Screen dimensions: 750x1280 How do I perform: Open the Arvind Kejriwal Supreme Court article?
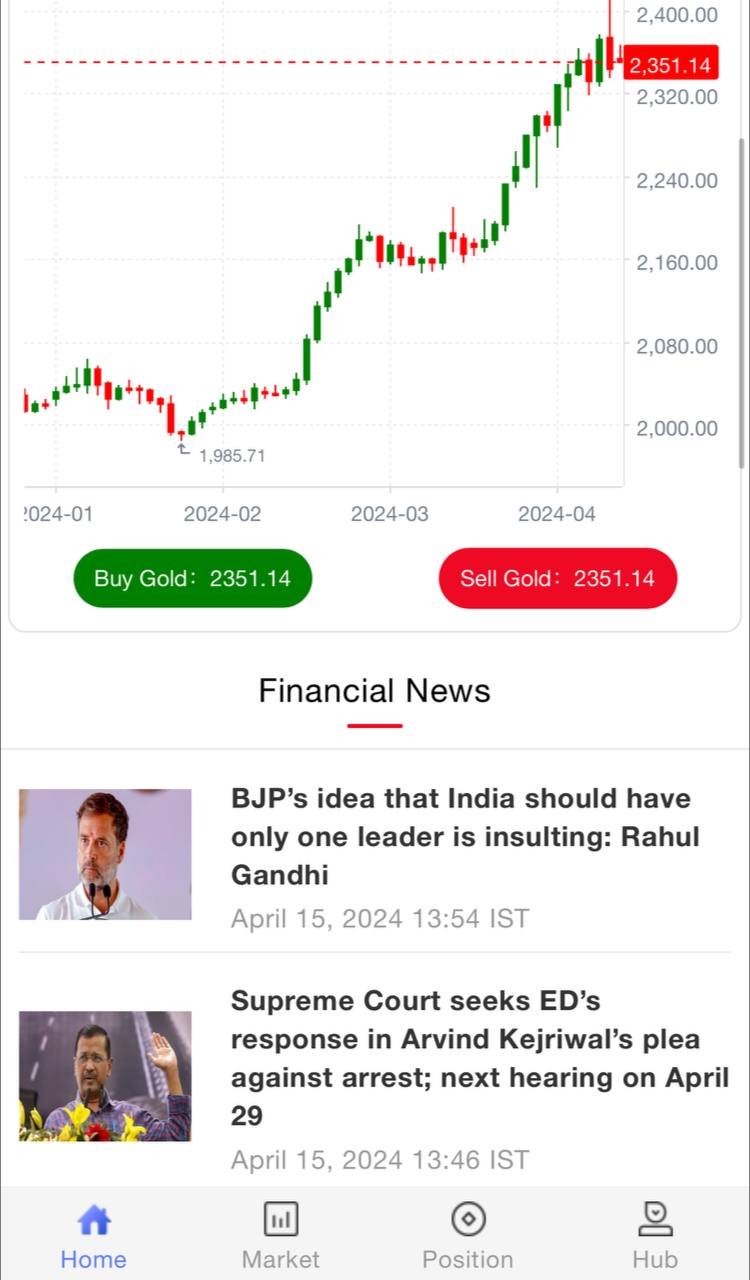click(x=478, y=1058)
